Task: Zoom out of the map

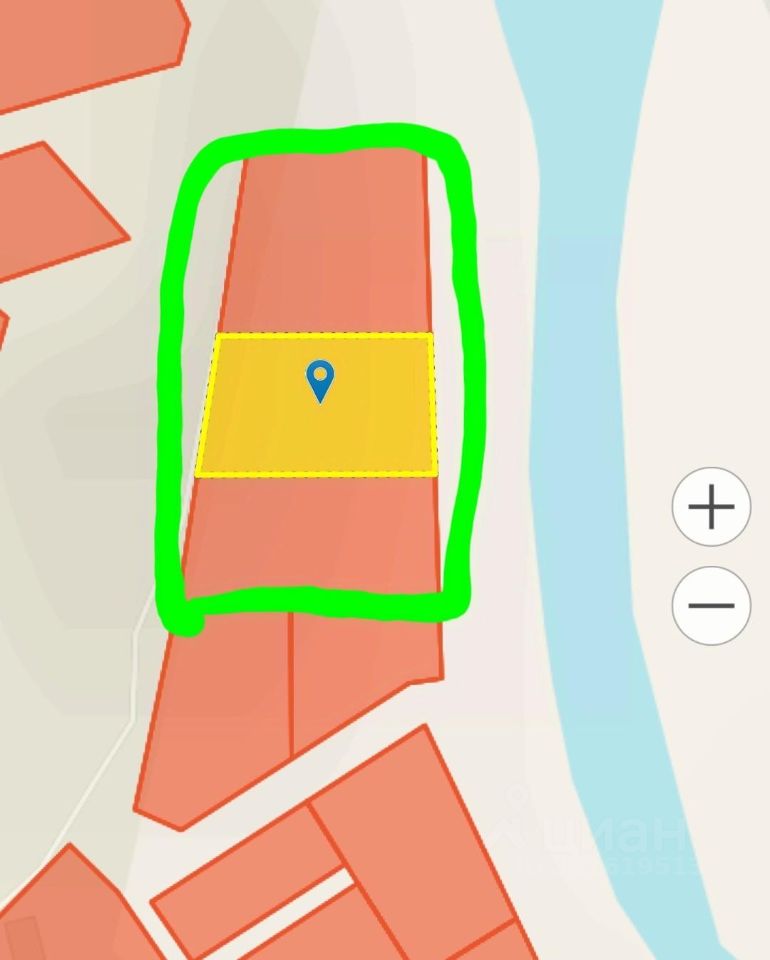Action: 711,605
